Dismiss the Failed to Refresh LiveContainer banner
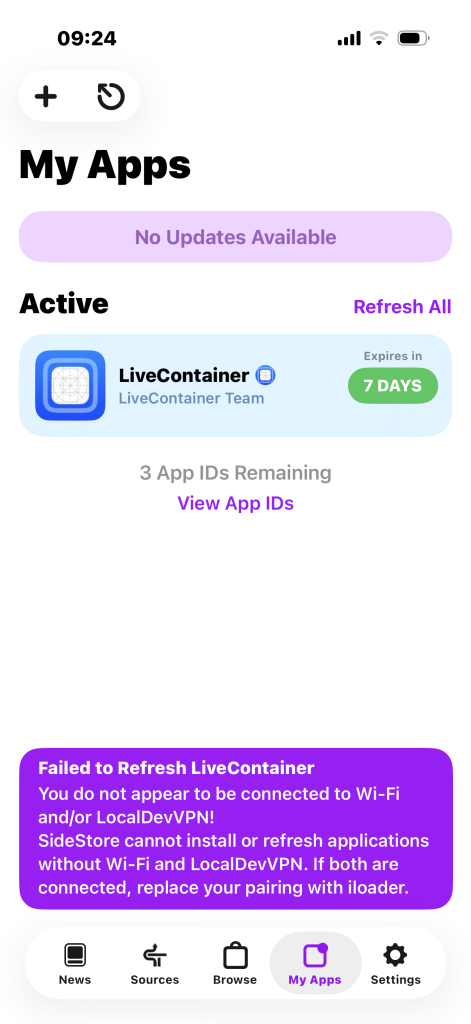471x1024 pixels. [235, 828]
